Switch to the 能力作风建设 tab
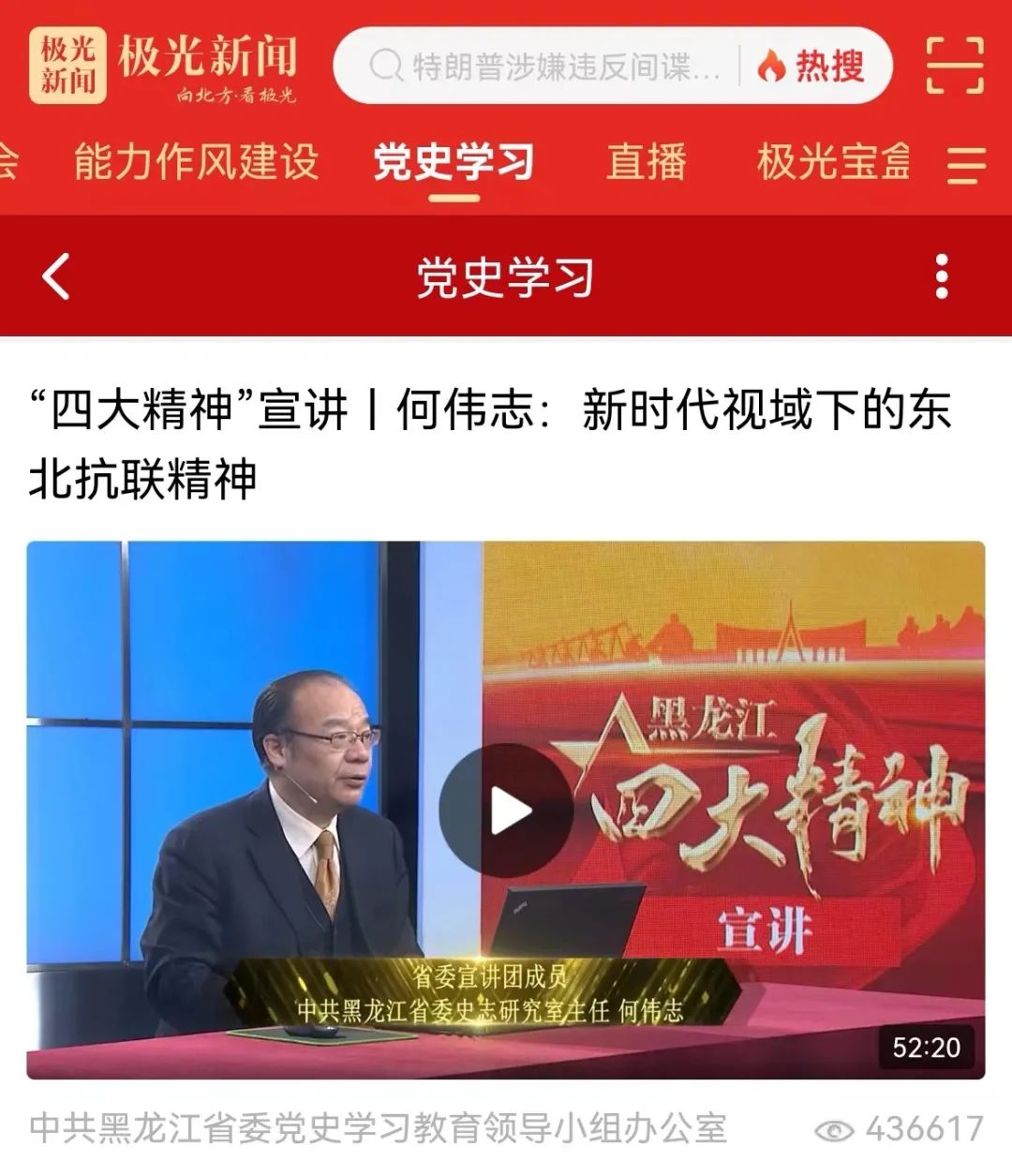The image size is (1012, 1176). pyautogui.click(x=197, y=162)
